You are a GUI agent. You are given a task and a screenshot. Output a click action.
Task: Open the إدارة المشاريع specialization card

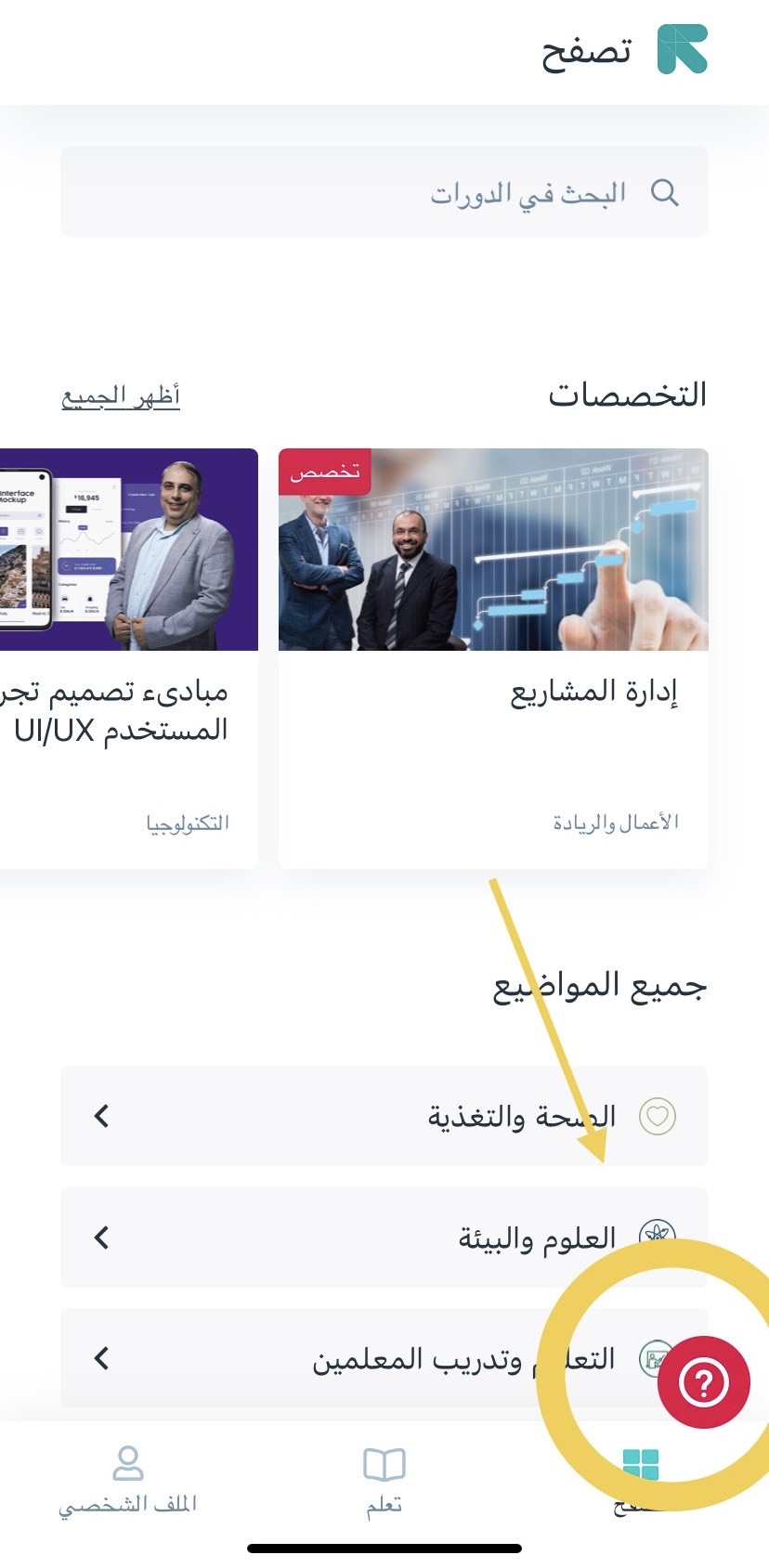click(493, 659)
